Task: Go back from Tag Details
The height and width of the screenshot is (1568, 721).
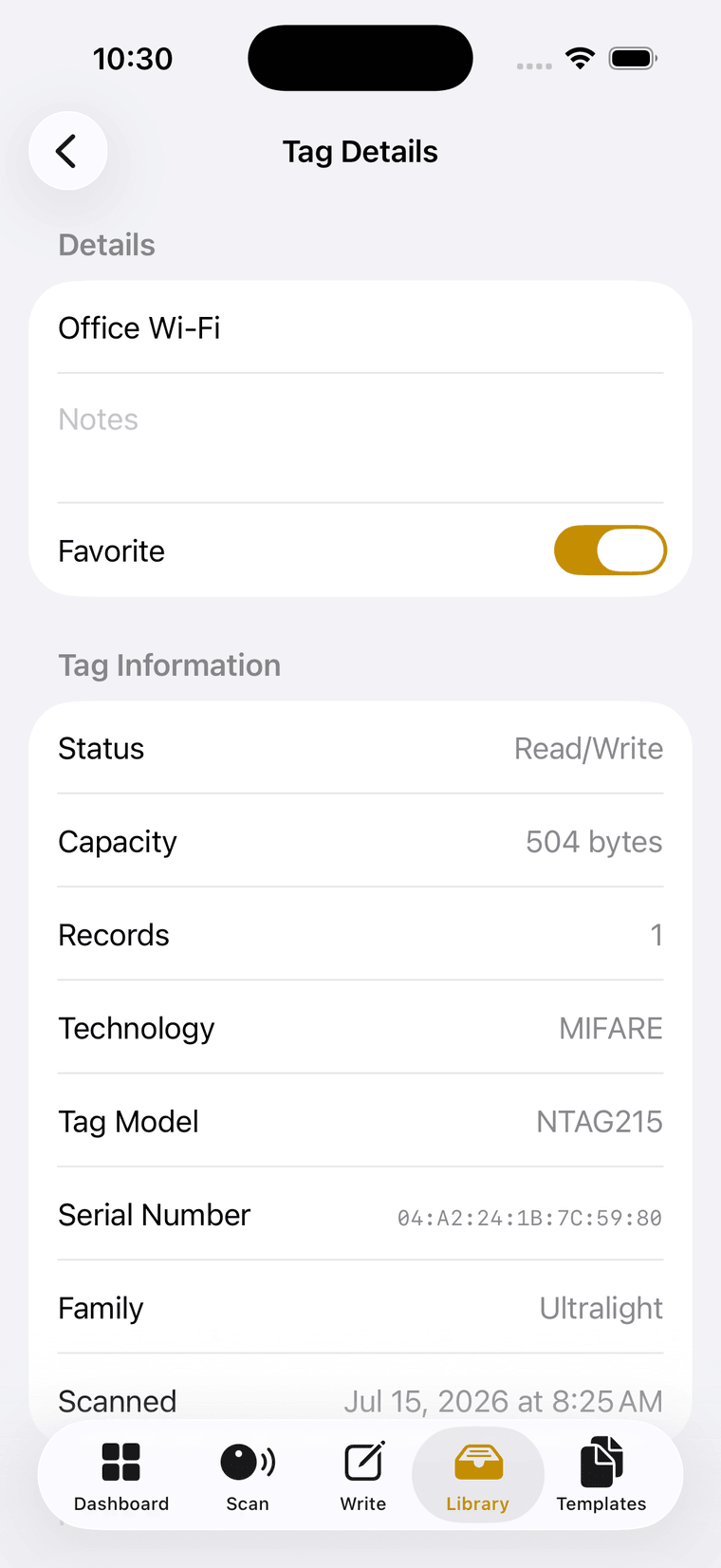Action: (x=67, y=151)
